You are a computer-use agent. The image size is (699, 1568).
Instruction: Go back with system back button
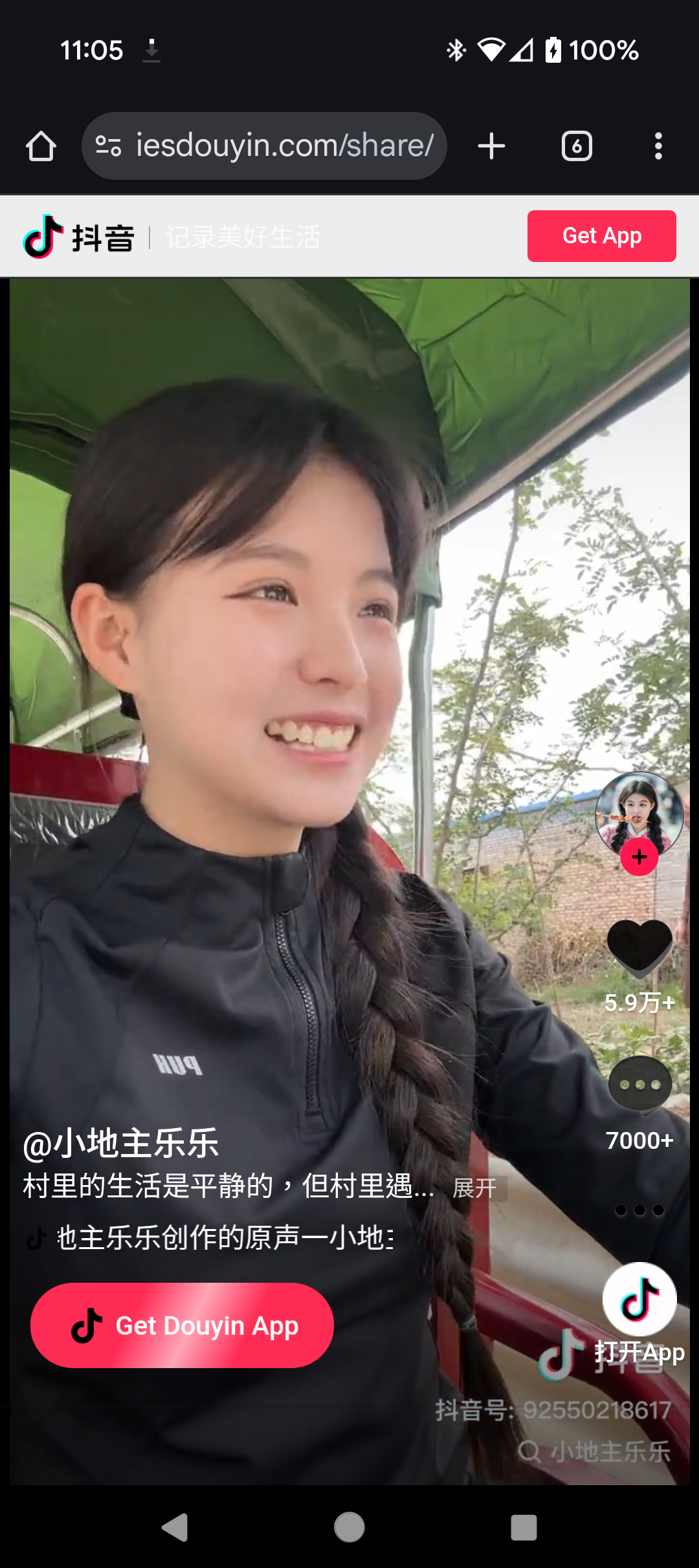pos(175,1528)
